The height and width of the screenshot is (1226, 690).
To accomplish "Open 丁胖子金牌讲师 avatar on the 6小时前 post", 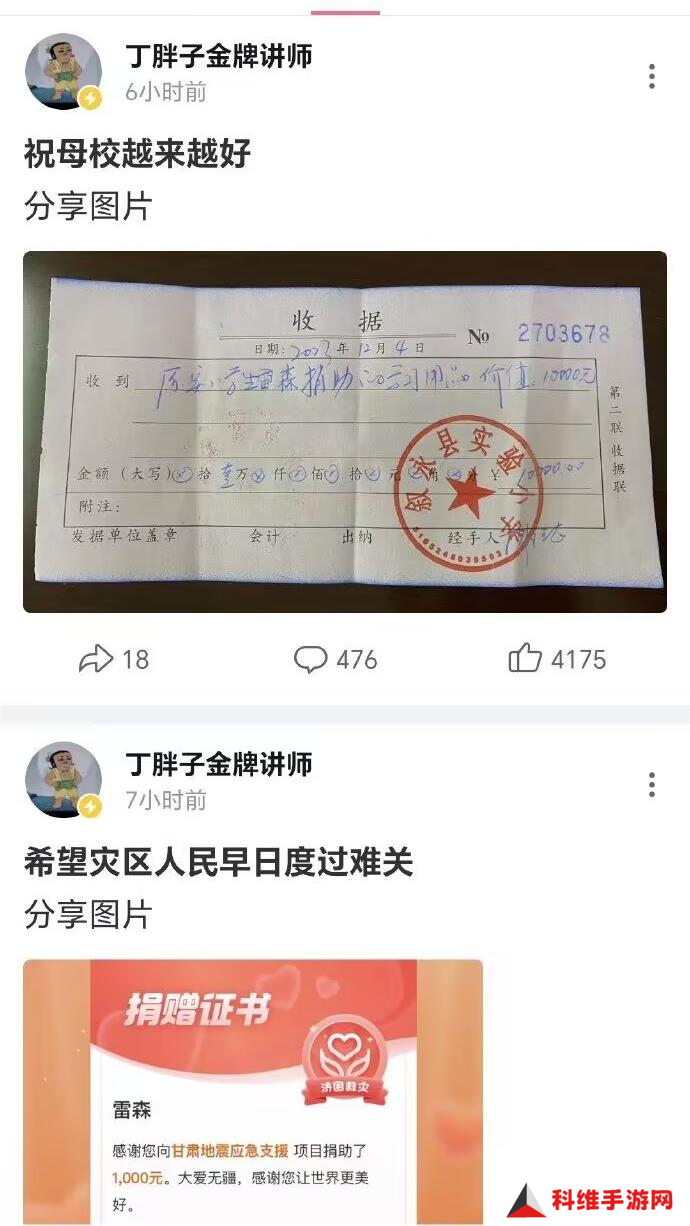I will click(63, 72).
